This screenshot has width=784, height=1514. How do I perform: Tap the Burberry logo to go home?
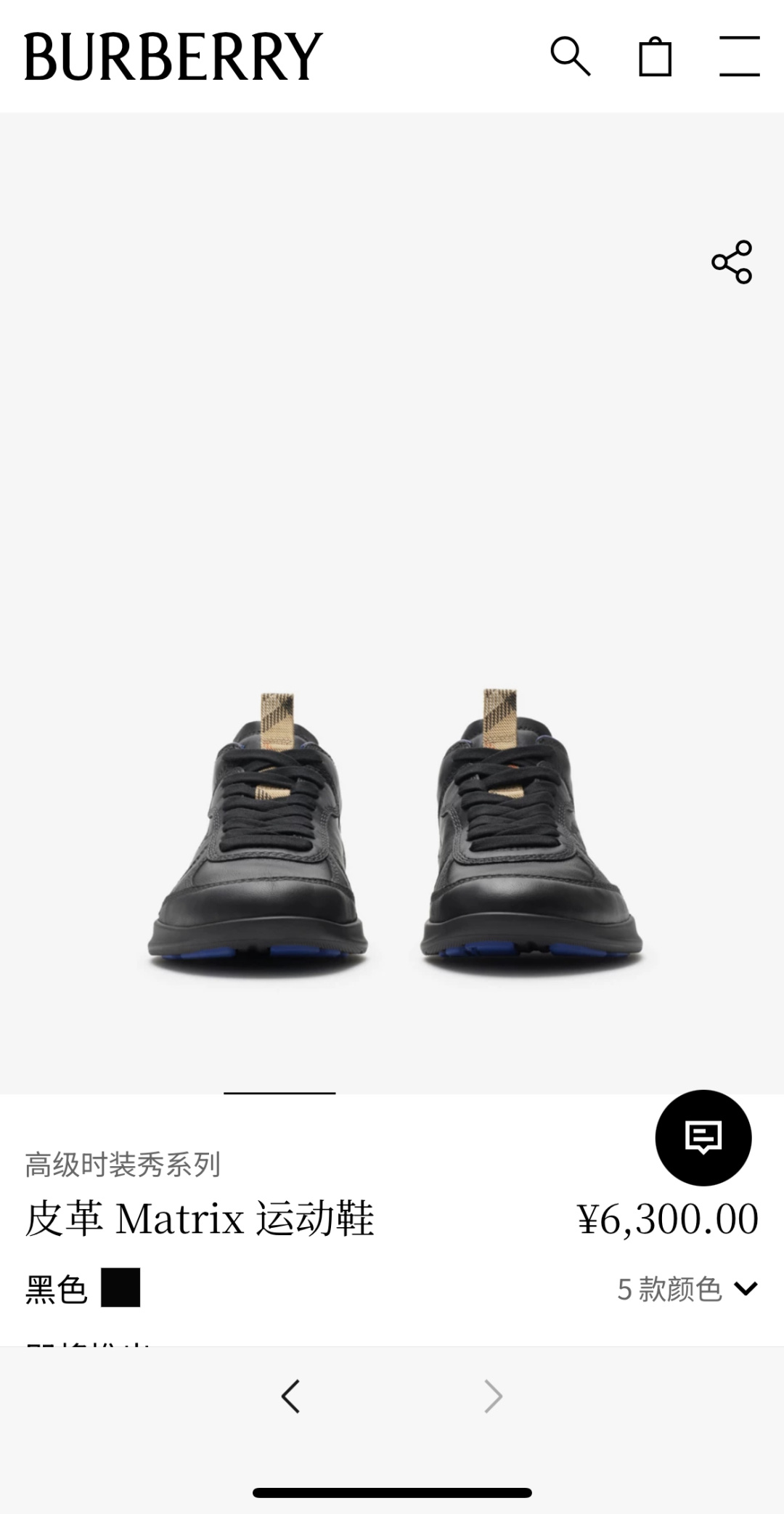tap(173, 56)
